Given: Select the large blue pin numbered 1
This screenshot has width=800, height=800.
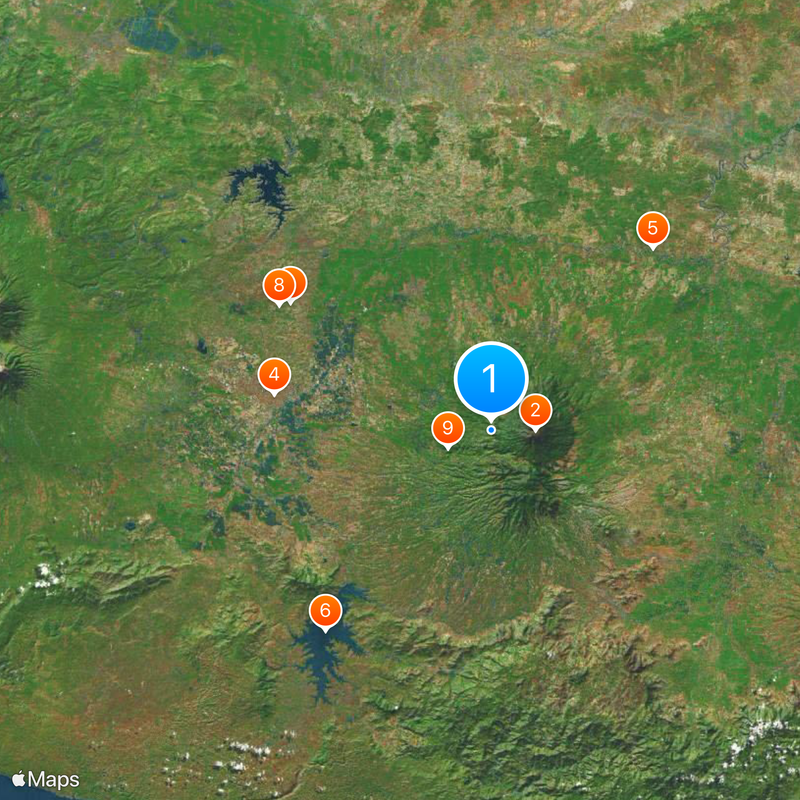Looking at the screenshot, I should pos(491,379).
